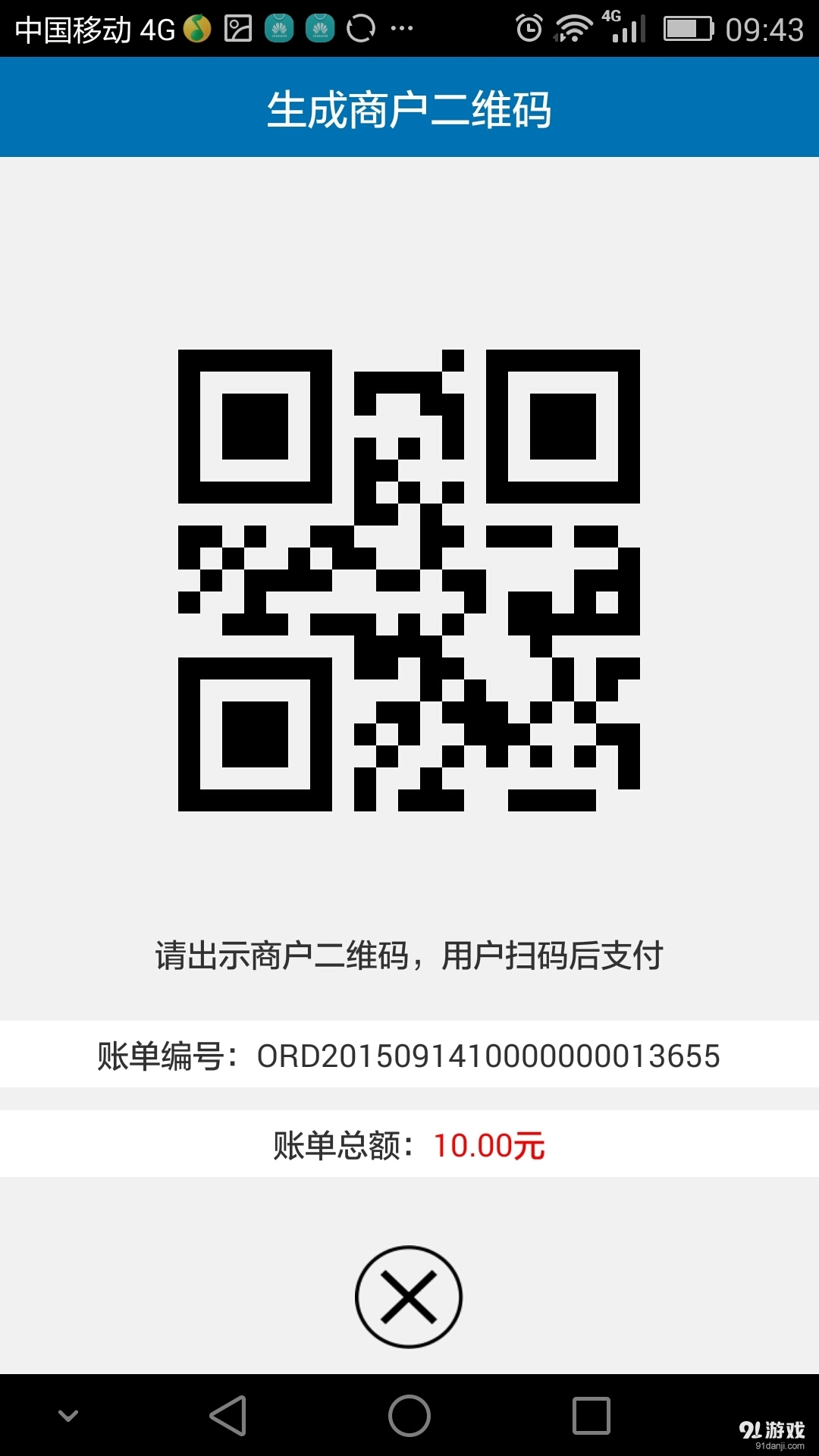819x1456 pixels.
Task: Tap the scan payment instruction text
Action: coord(409,954)
